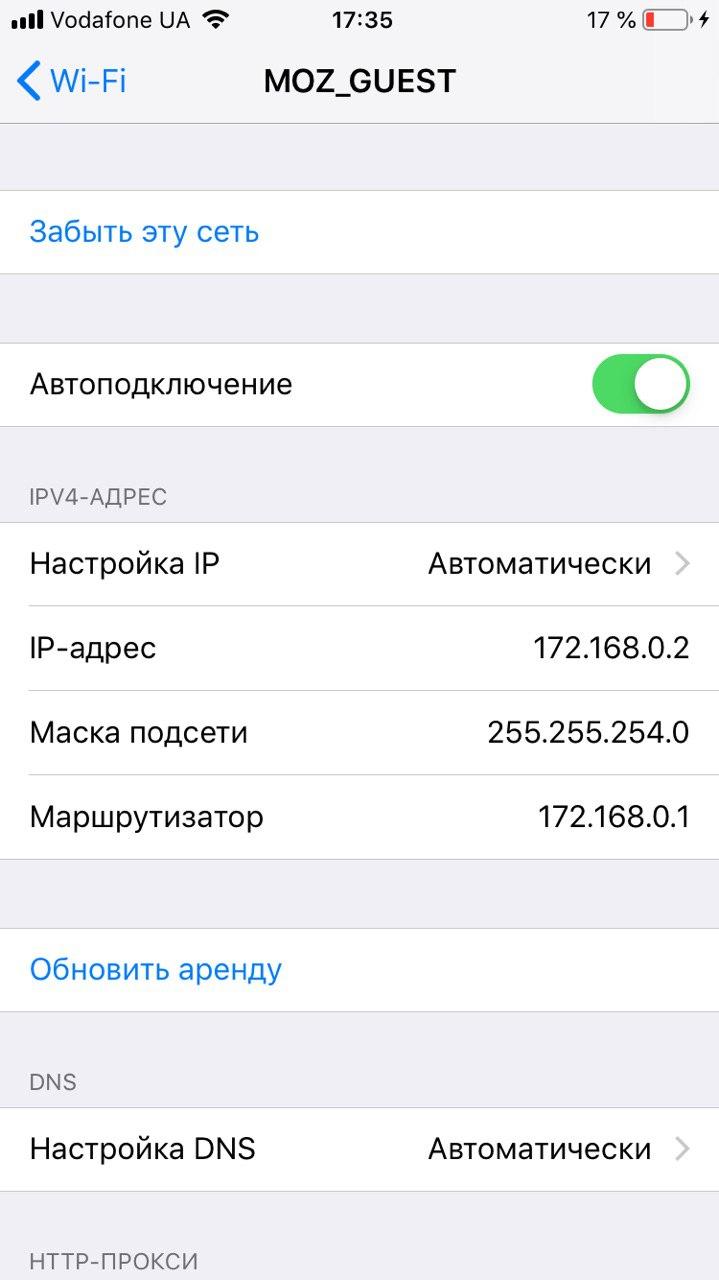Tap "Обновить аренду" to renew the lease

[156, 969]
